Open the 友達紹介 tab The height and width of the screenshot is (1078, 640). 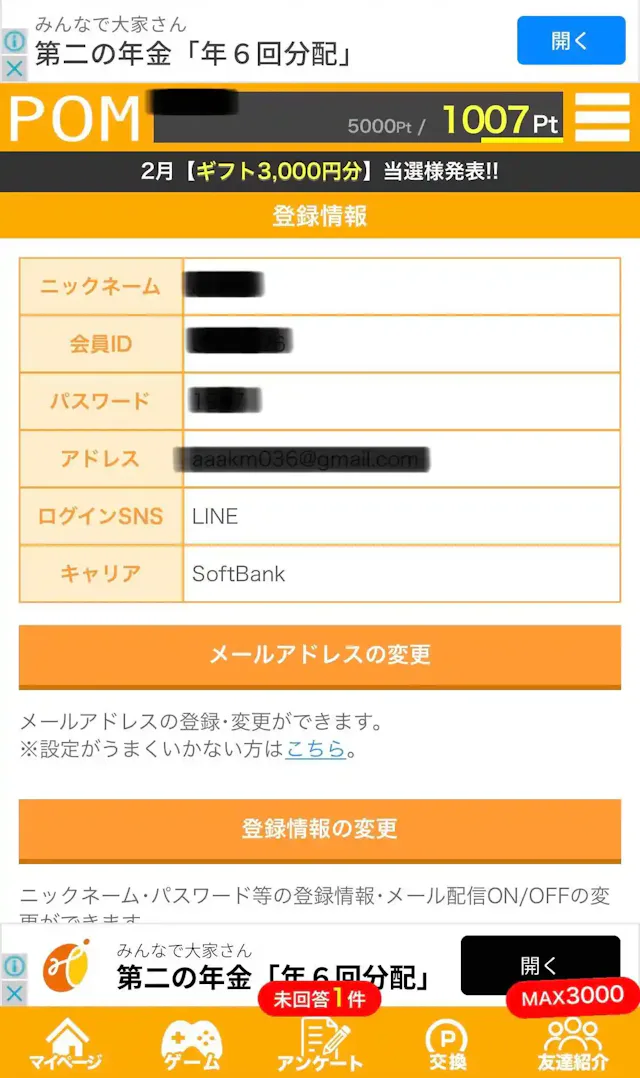[x=573, y=1045]
